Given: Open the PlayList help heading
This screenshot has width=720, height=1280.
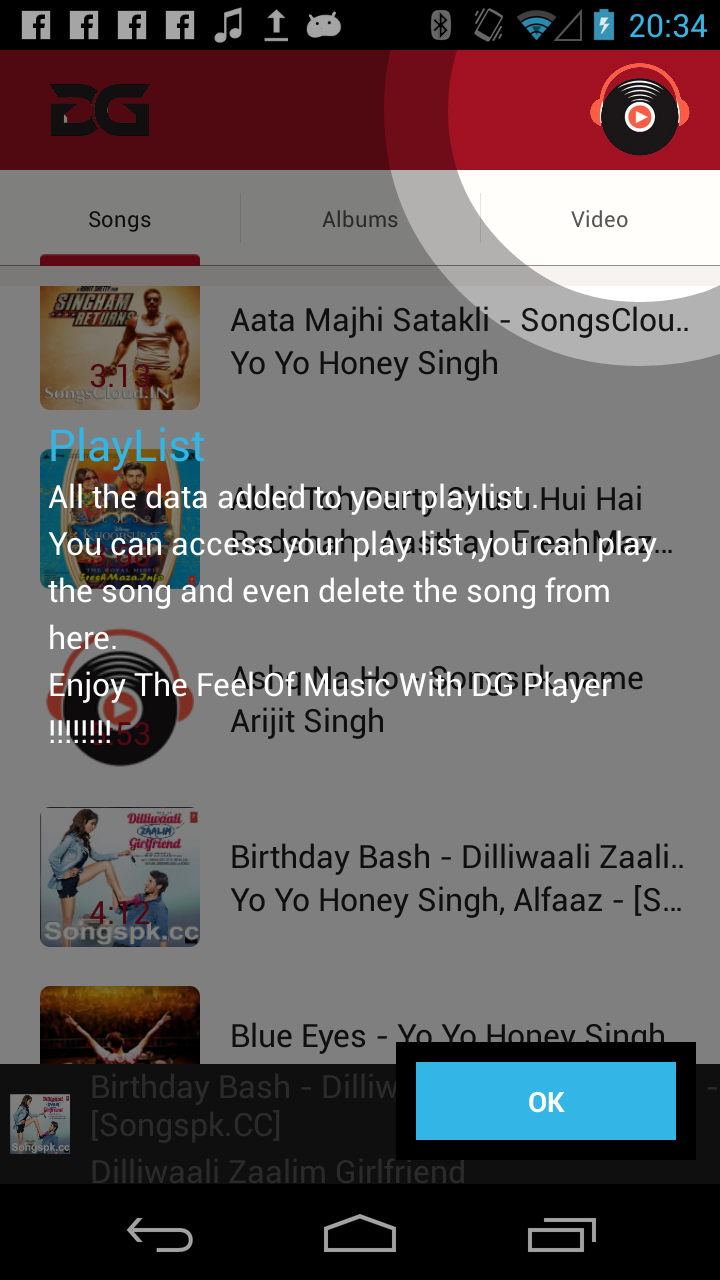Looking at the screenshot, I should (x=126, y=446).
